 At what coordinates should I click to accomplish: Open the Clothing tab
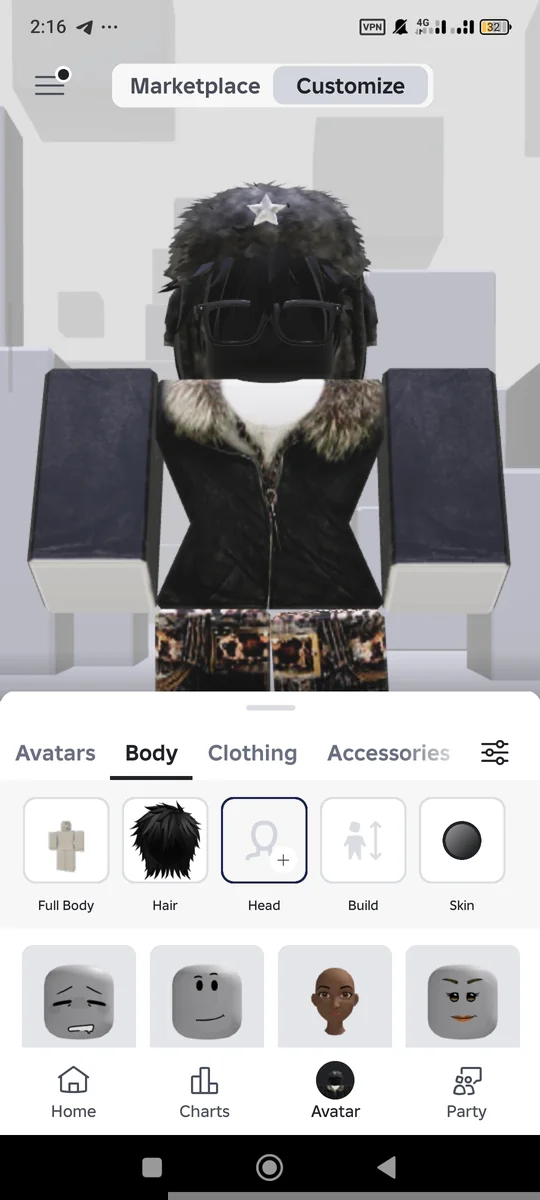click(252, 753)
